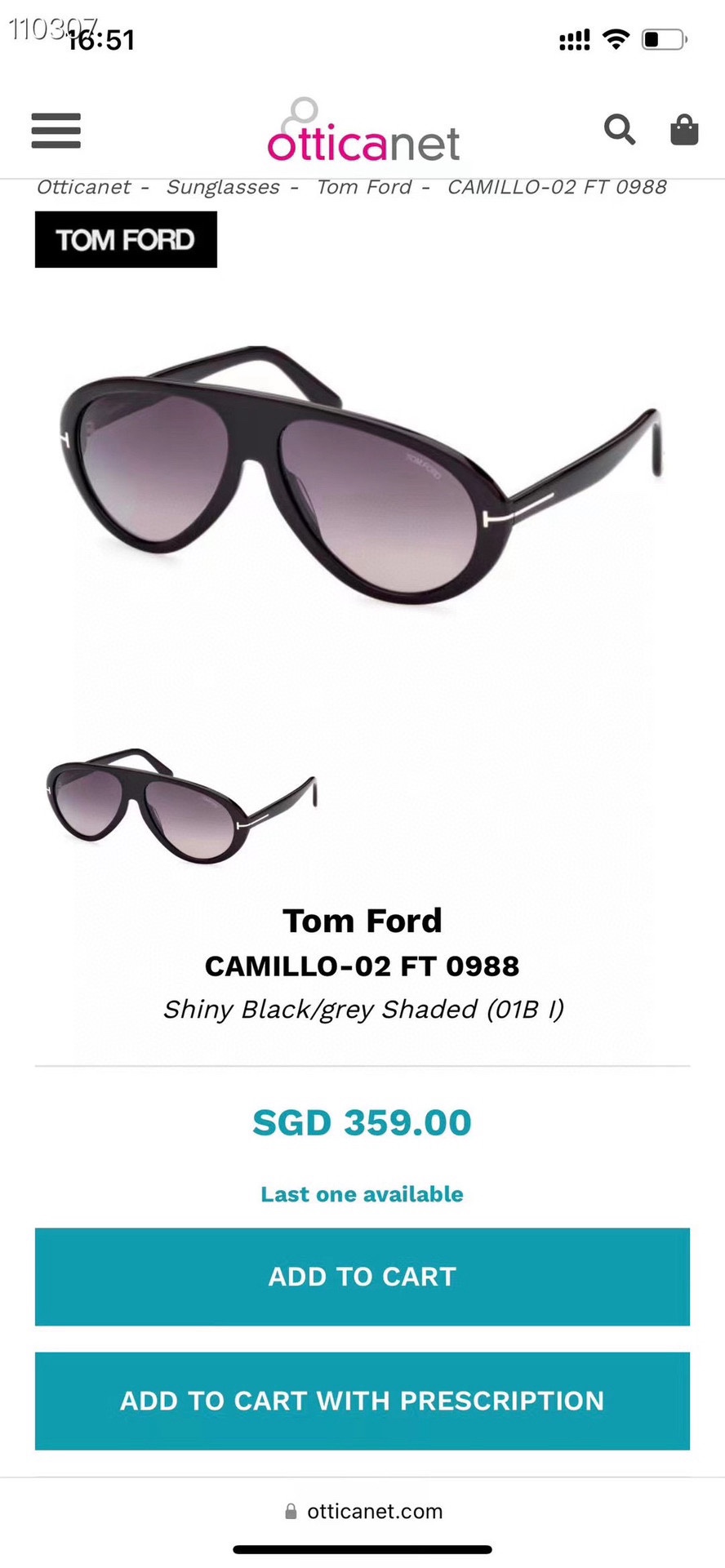Open the shopping bag
This screenshot has width=725, height=1568.
(684, 129)
